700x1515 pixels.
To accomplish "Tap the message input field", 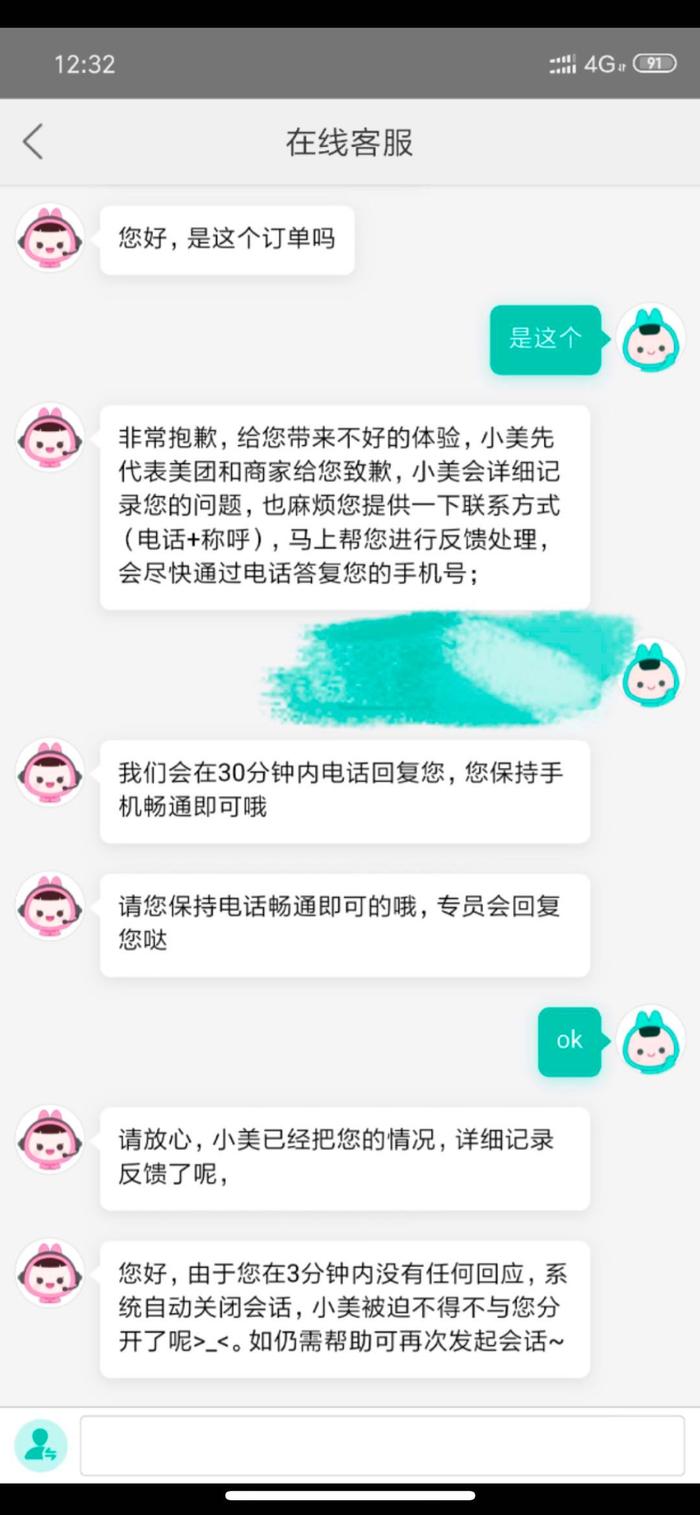I will pos(382,1445).
